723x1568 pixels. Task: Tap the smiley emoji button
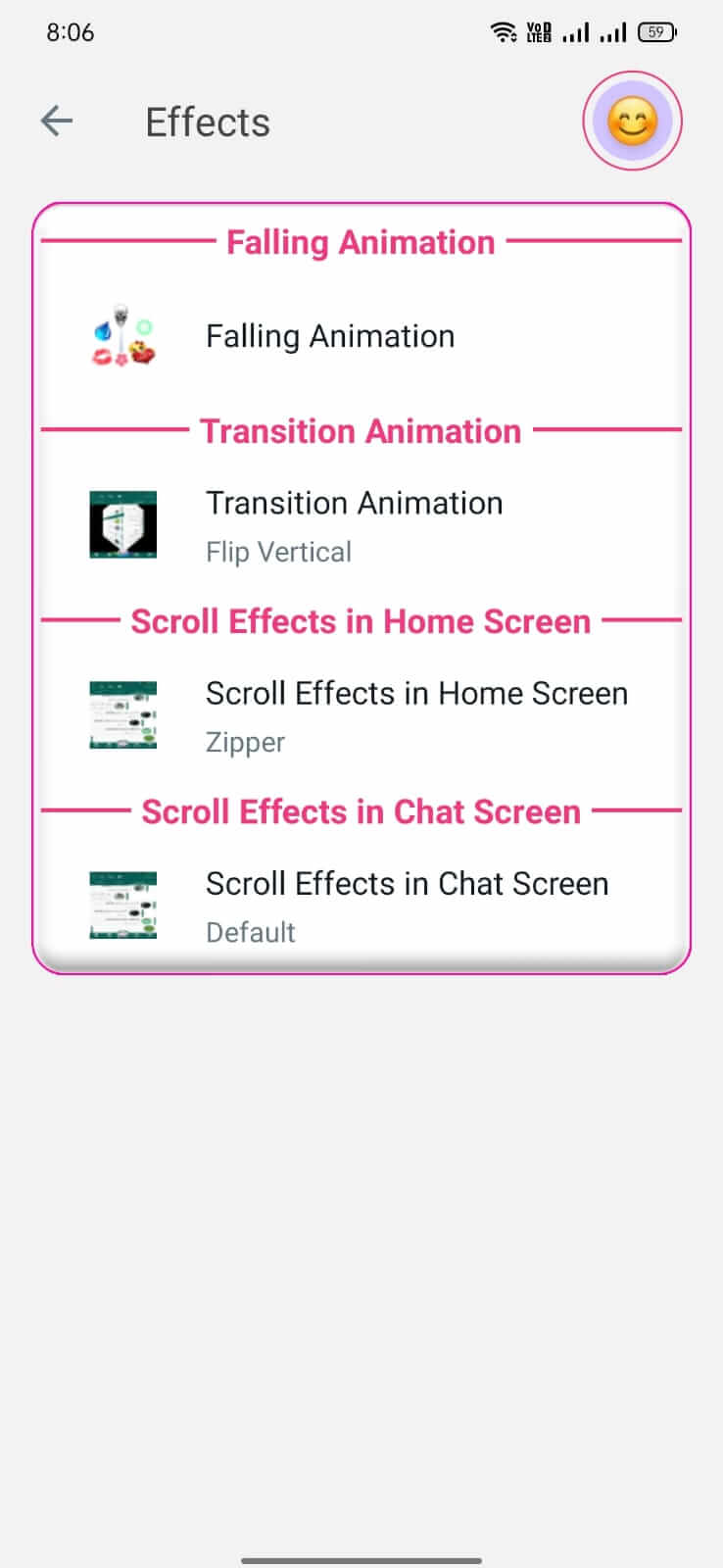coord(632,122)
